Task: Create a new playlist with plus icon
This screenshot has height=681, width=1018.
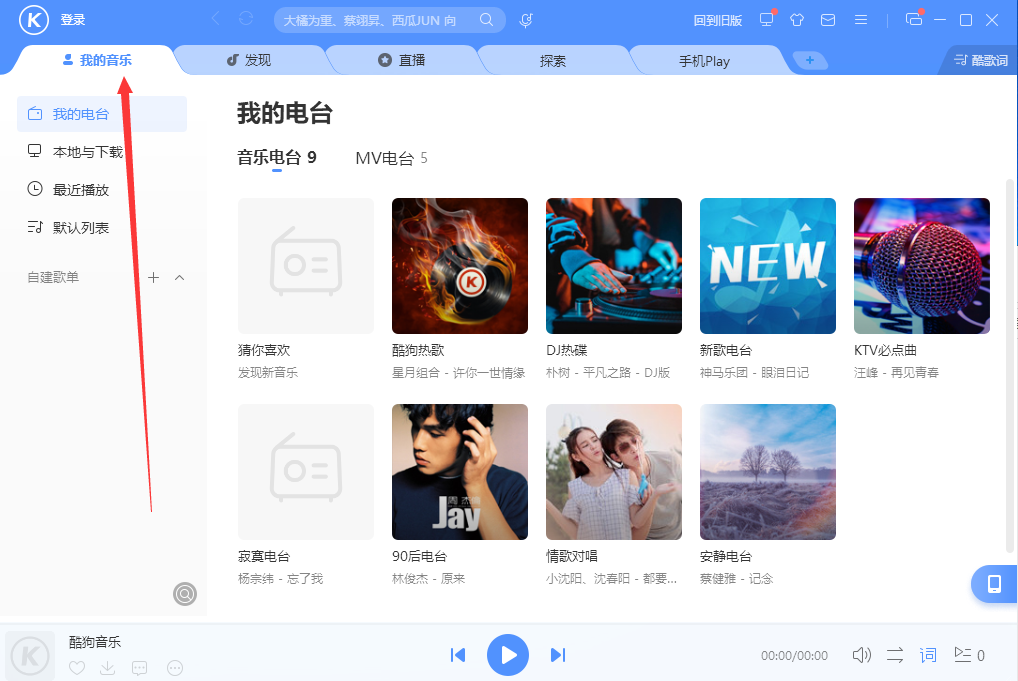Action: [x=153, y=277]
